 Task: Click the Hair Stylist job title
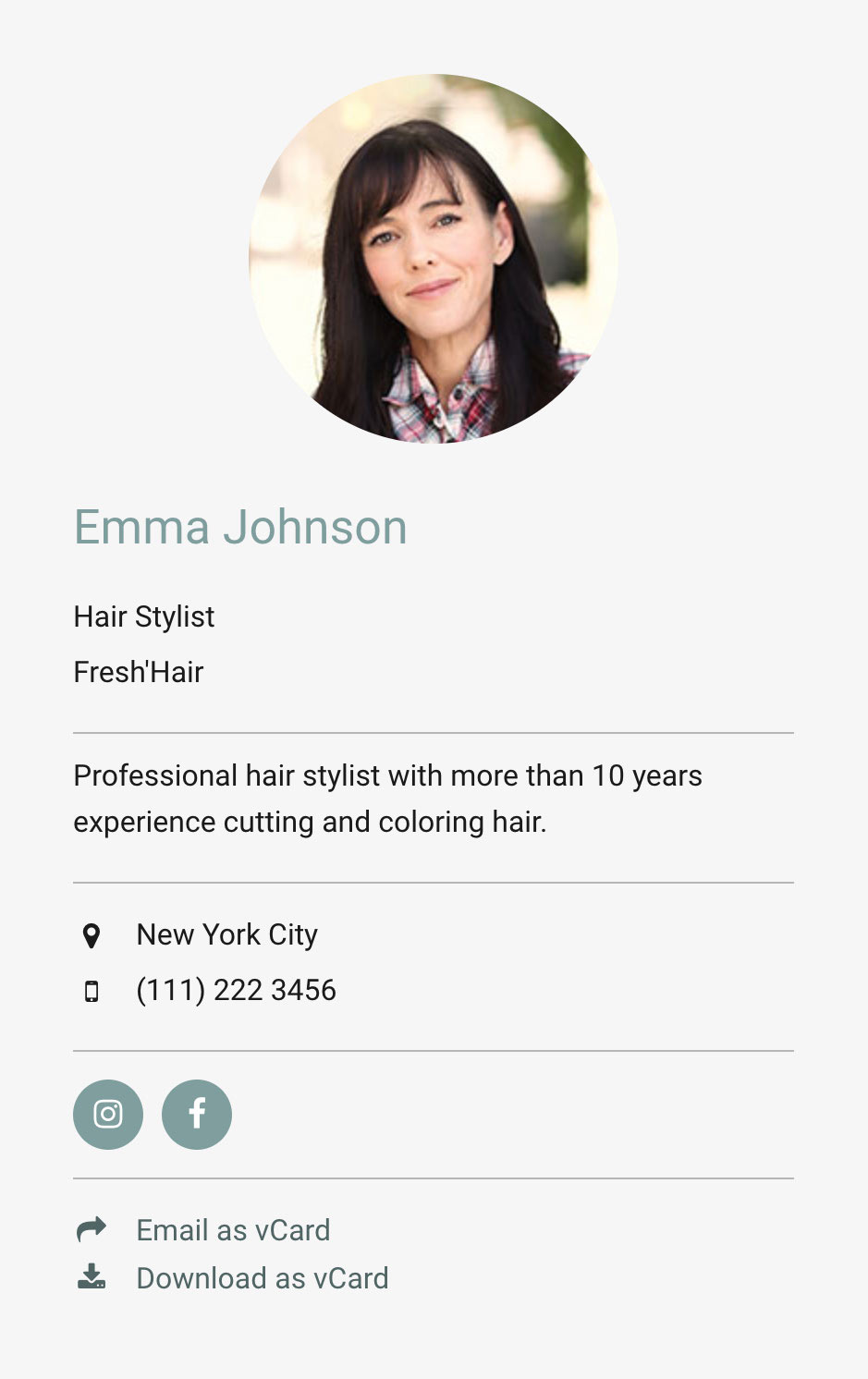(143, 616)
